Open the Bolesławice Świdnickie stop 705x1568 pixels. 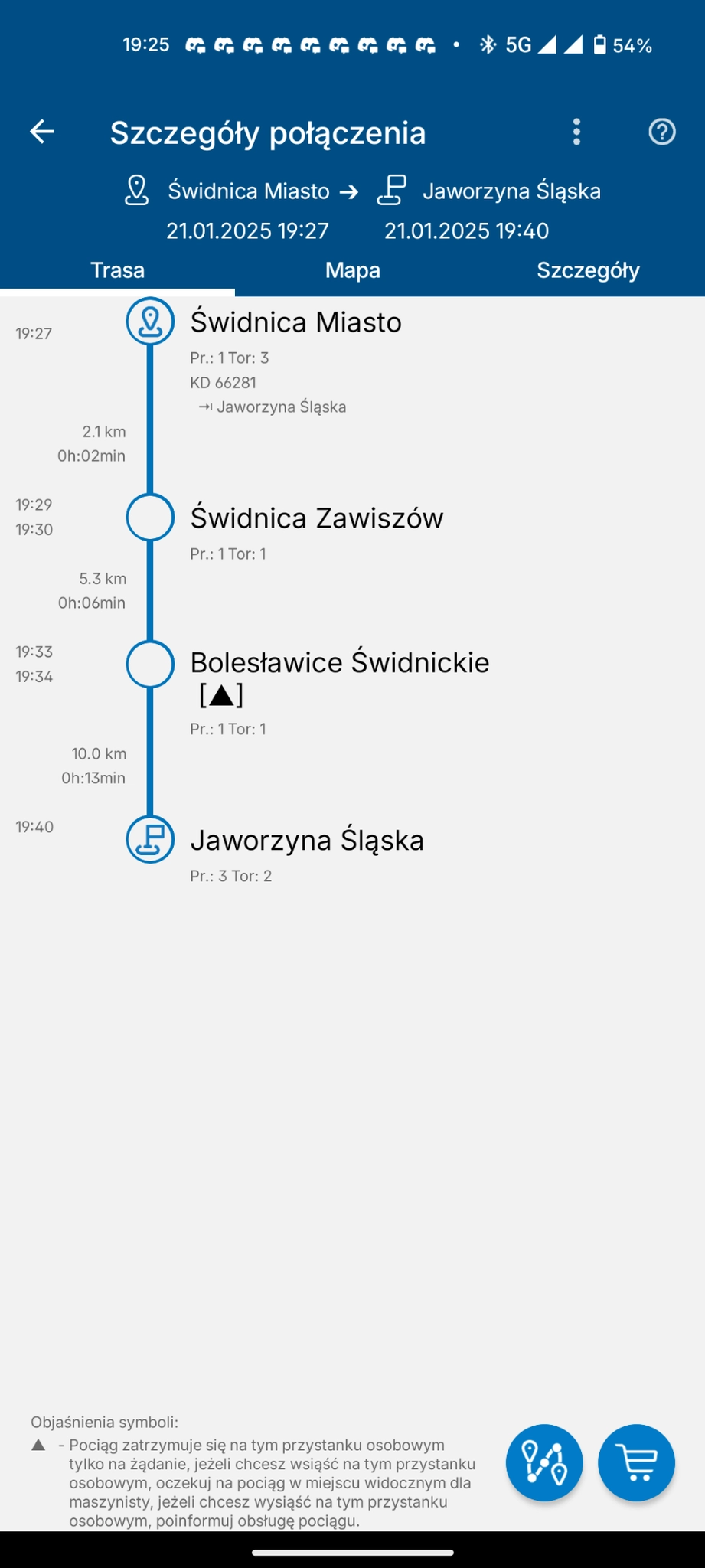(x=339, y=663)
